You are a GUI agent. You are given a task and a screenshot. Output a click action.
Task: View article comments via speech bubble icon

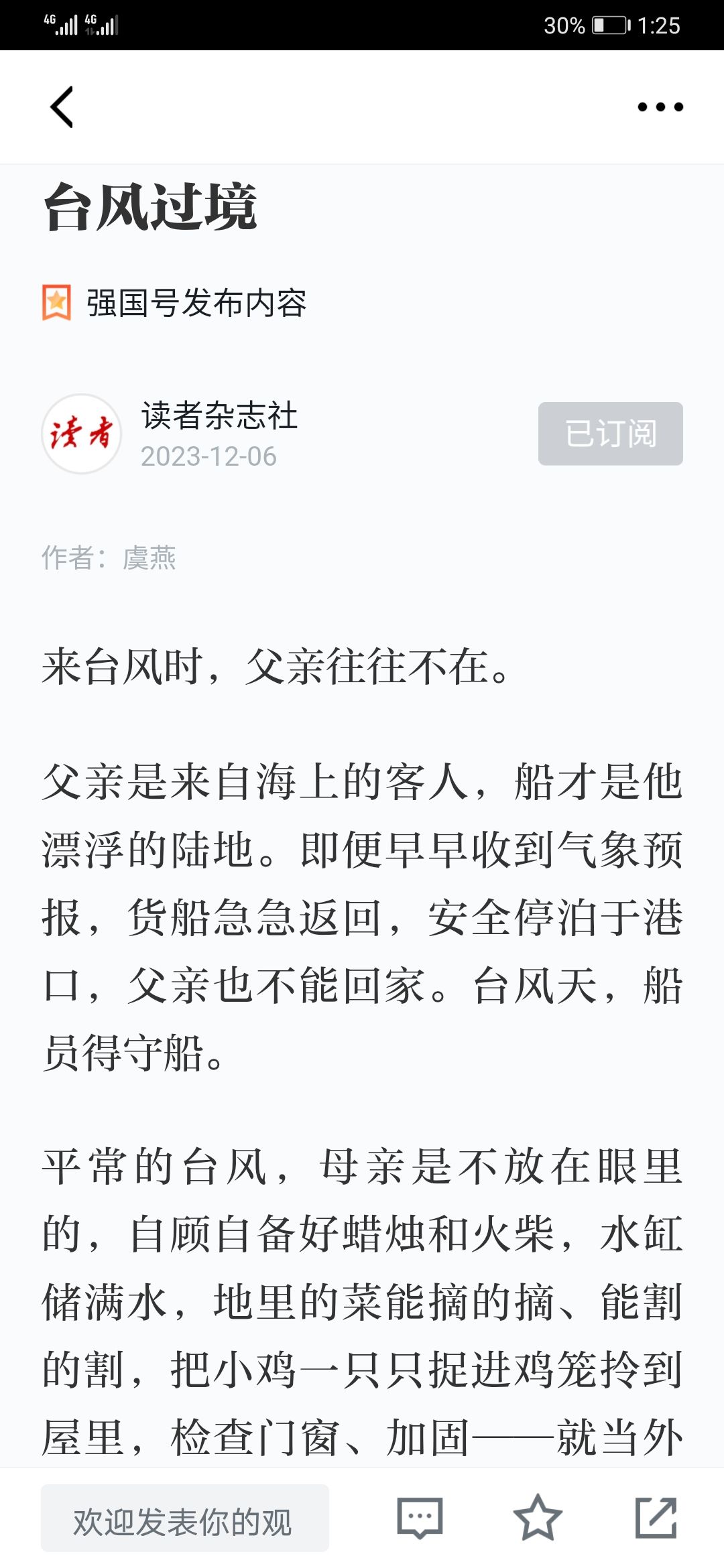[x=420, y=1518]
